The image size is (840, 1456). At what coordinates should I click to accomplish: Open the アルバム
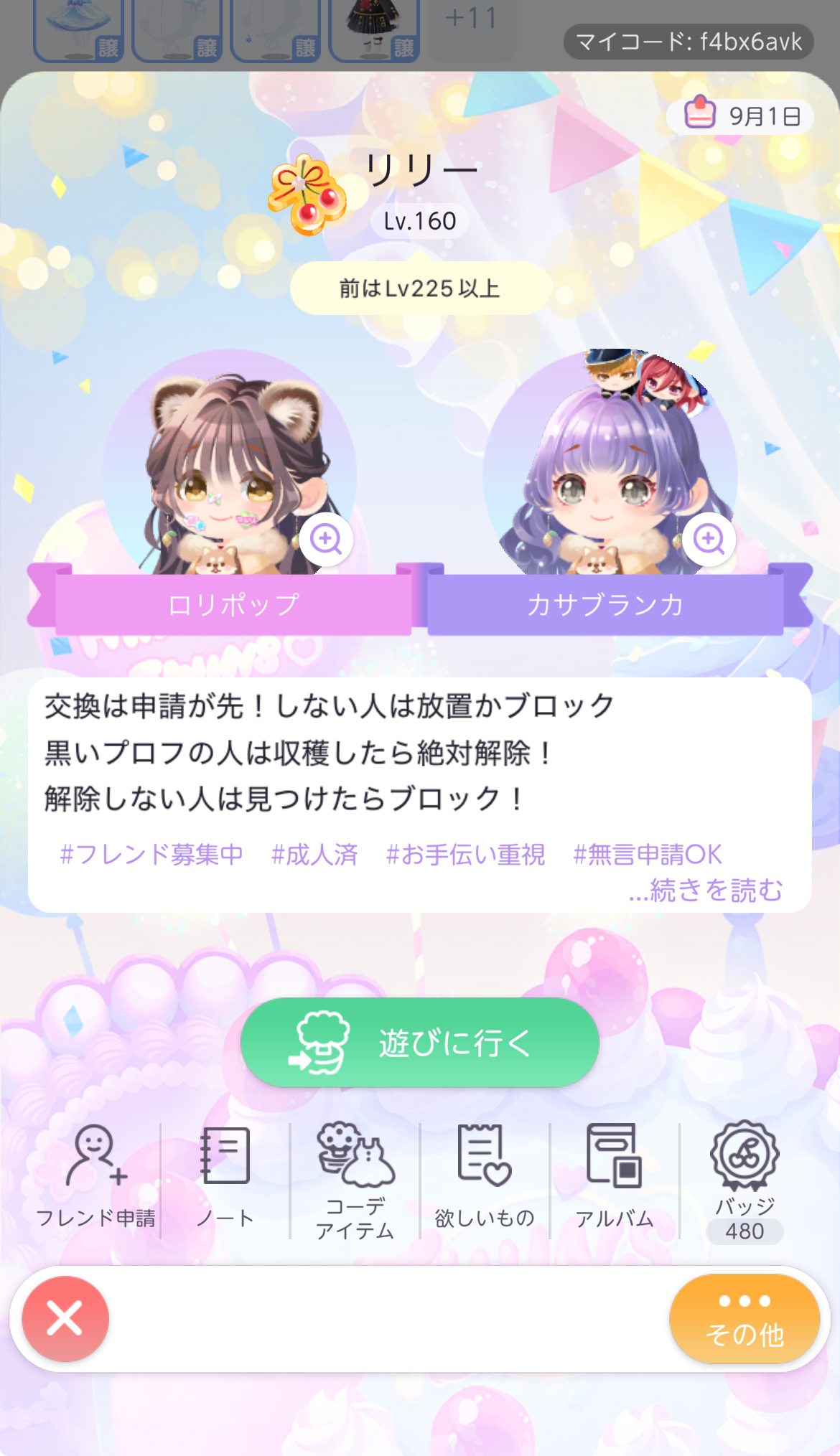[615, 1177]
